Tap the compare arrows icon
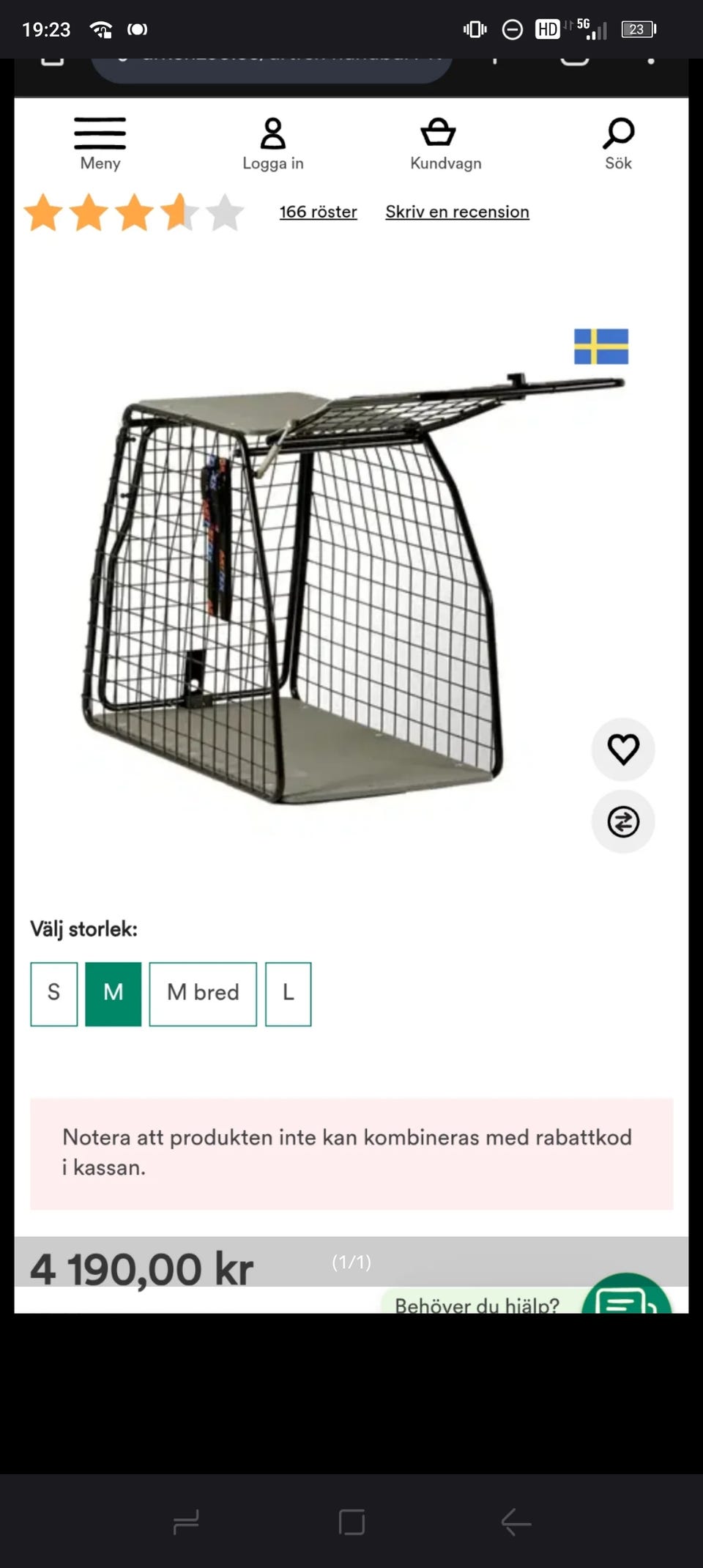The width and height of the screenshot is (703, 1568). pos(623,821)
